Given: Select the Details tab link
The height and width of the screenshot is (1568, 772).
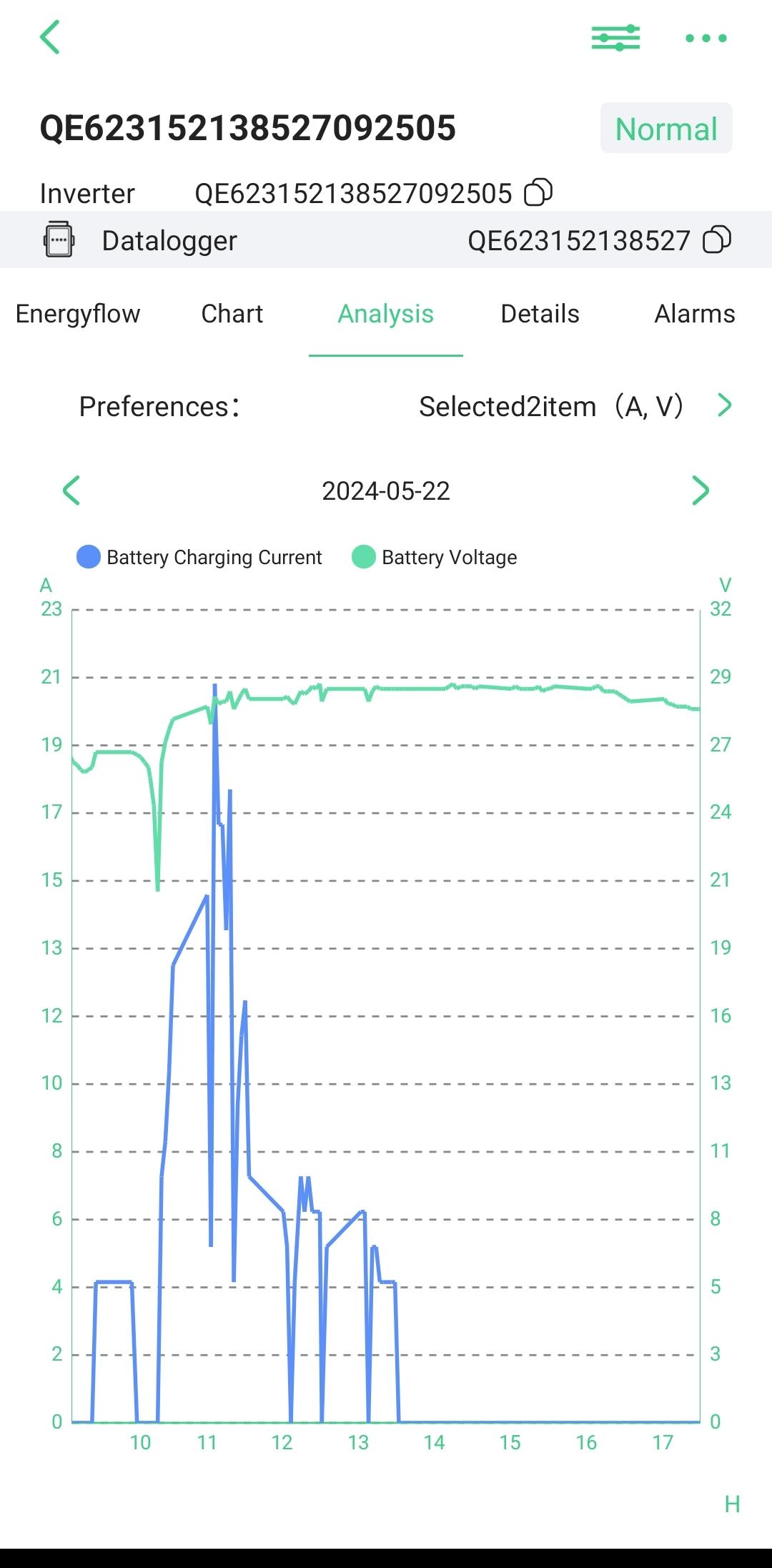Looking at the screenshot, I should 540,313.
